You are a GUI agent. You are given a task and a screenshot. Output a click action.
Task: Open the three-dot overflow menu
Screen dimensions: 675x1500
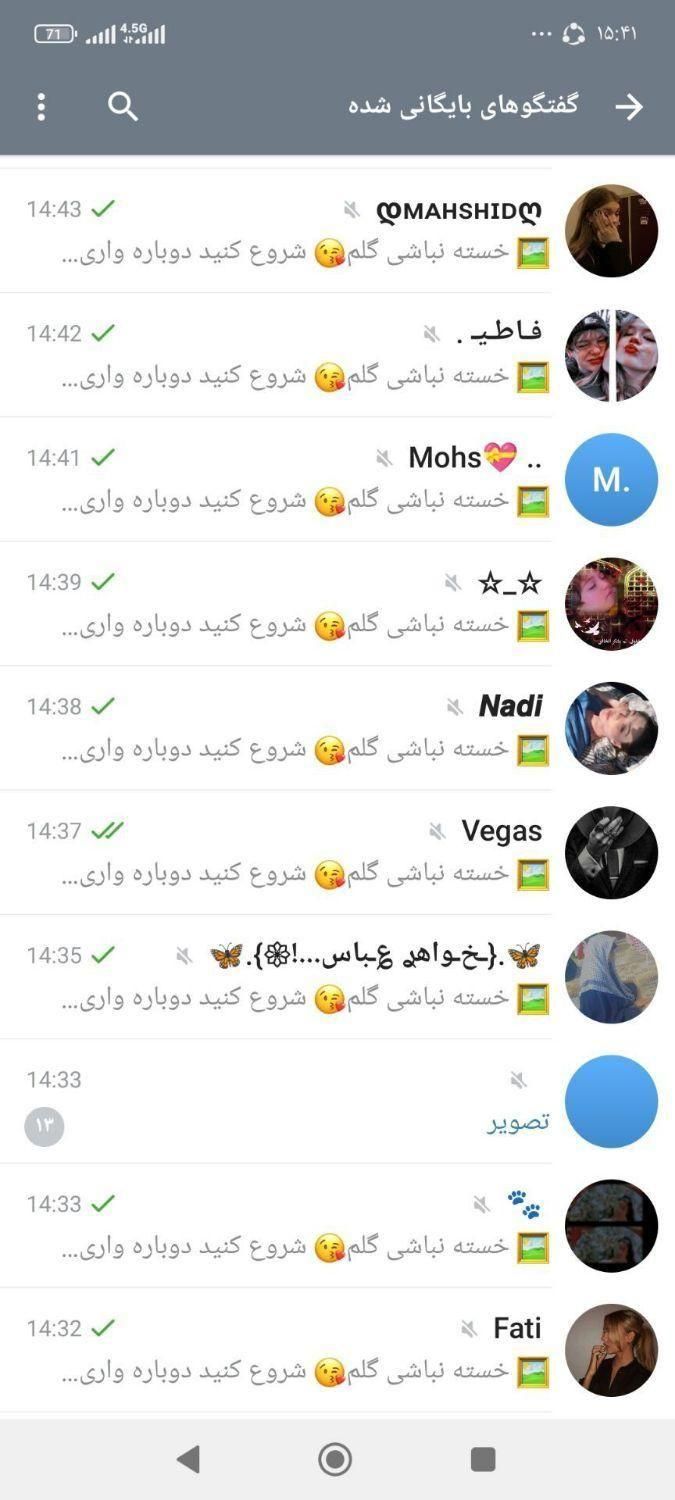[41, 107]
